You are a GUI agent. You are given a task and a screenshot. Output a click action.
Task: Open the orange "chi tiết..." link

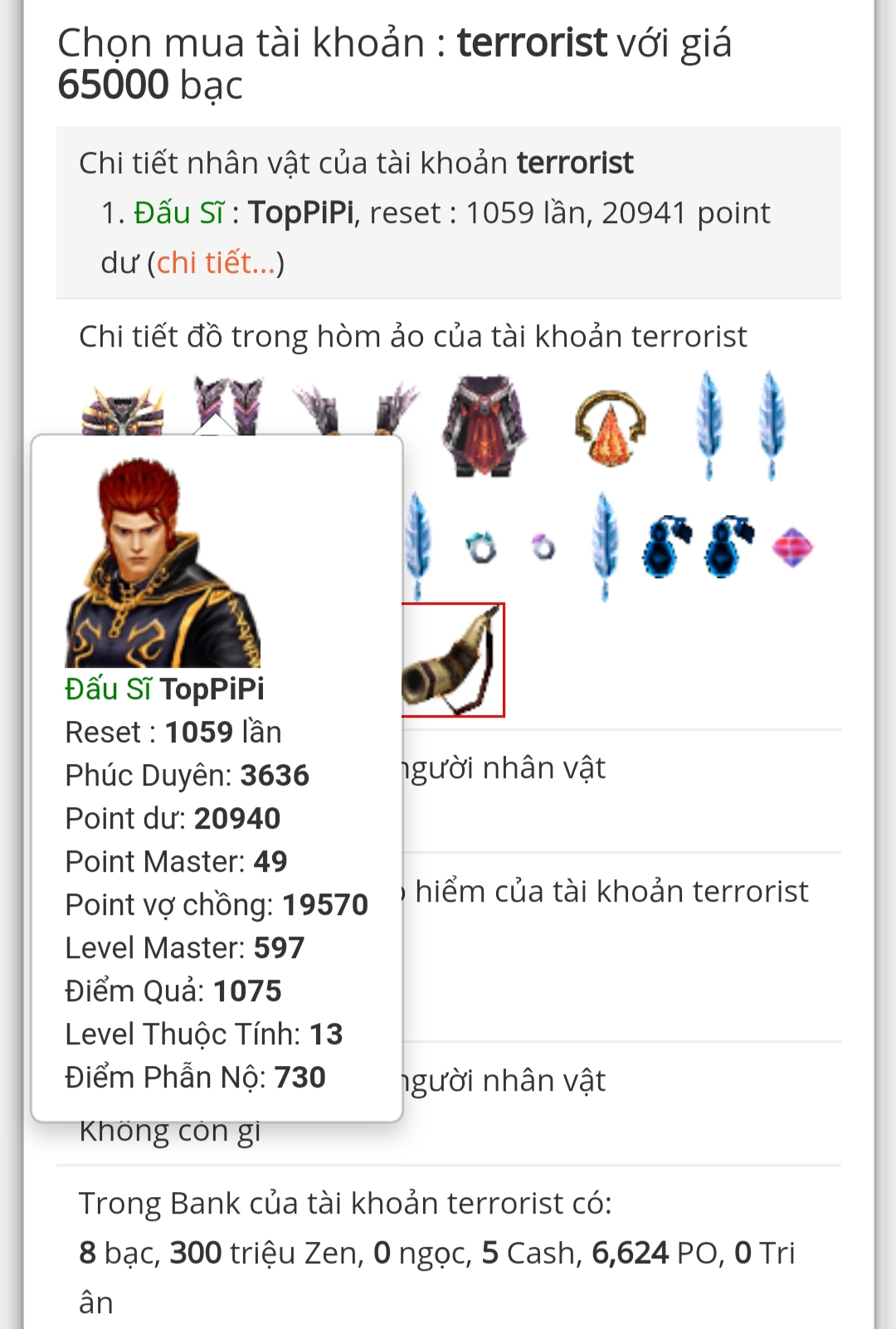216,263
